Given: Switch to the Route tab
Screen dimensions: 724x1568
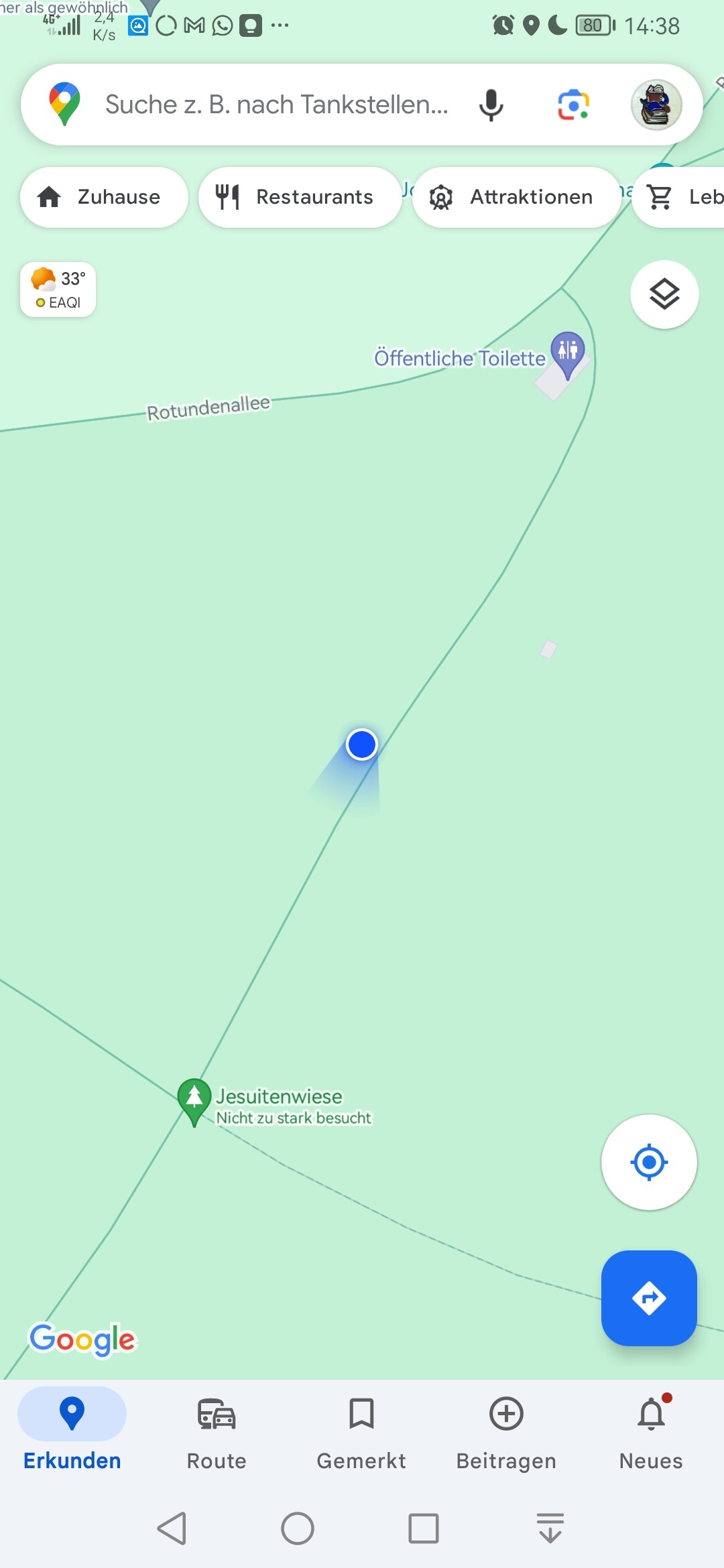Looking at the screenshot, I should point(217,1433).
